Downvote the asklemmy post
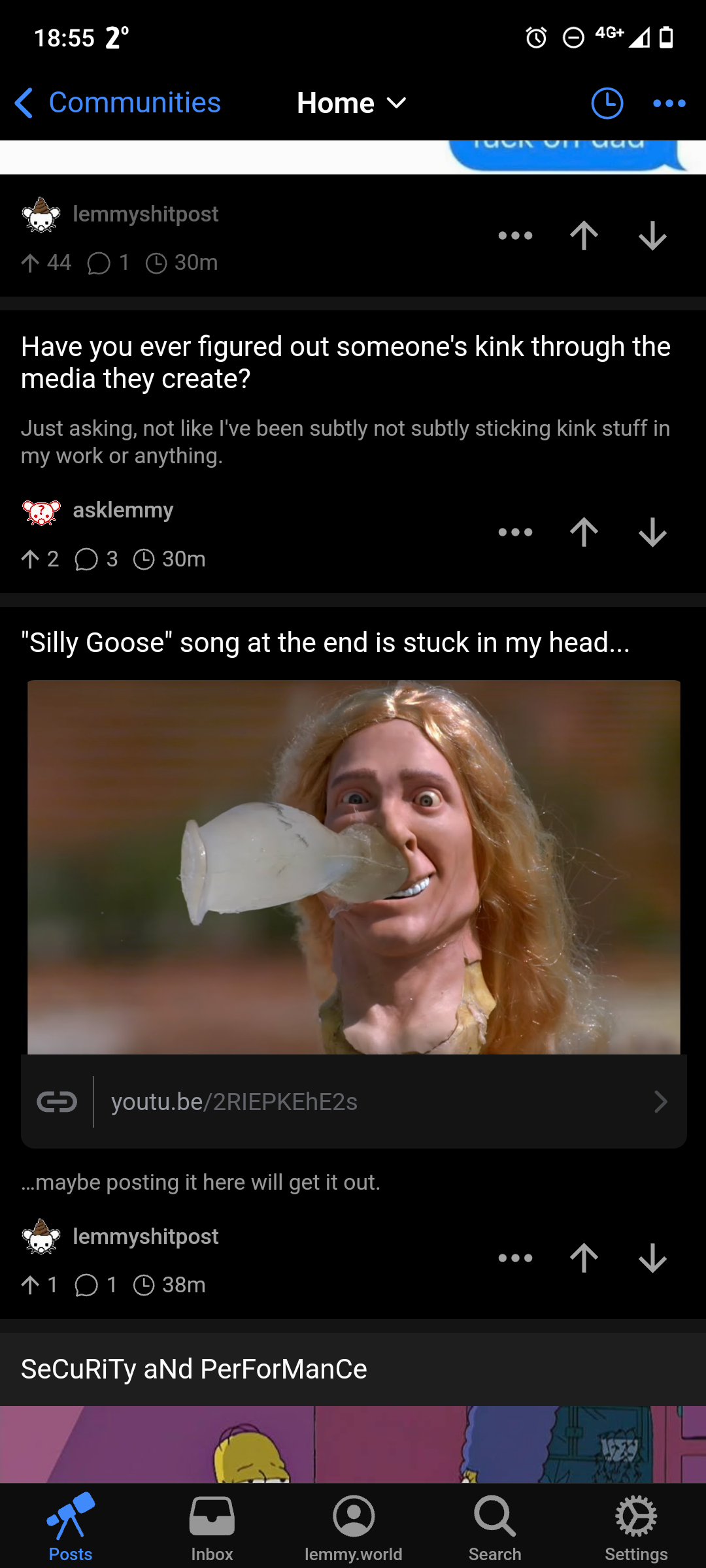This screenshot has height=1568, width=706. point(652,532)
